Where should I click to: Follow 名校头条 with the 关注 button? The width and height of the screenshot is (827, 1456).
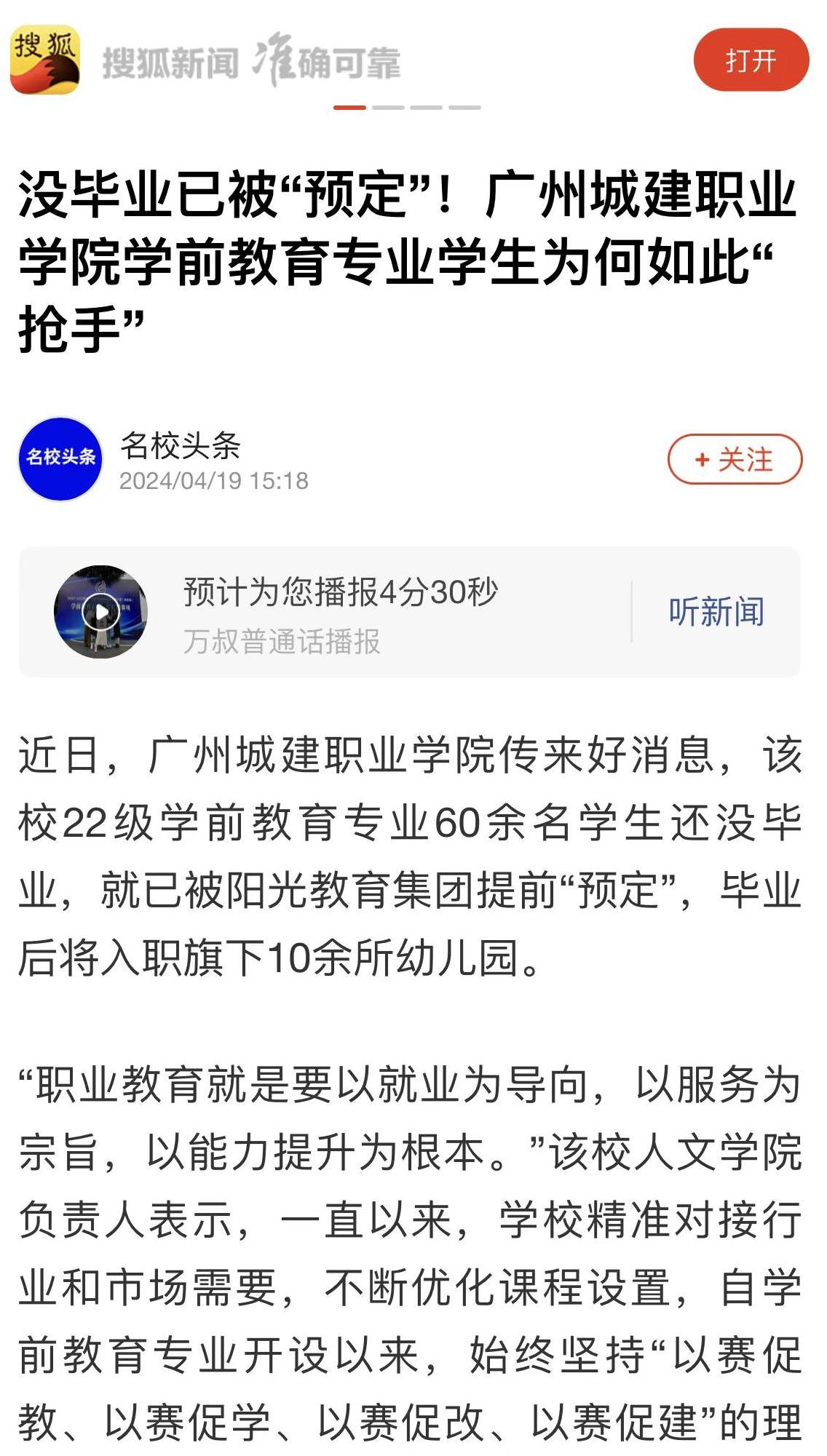click(x=735, y=459)
